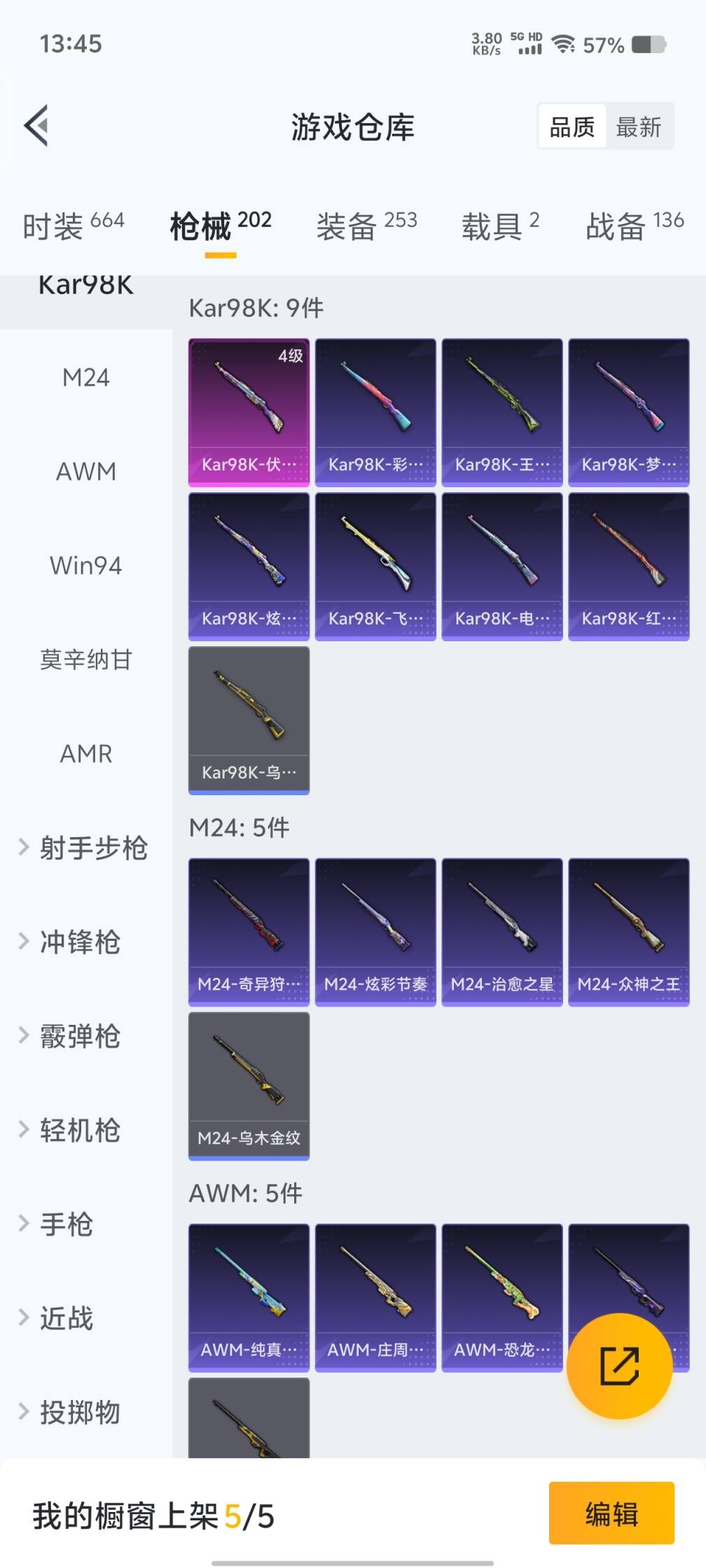This screenshot has width=706, height=1568.
Task: Jump to Win94 in the sidebar
Action: 85,566
